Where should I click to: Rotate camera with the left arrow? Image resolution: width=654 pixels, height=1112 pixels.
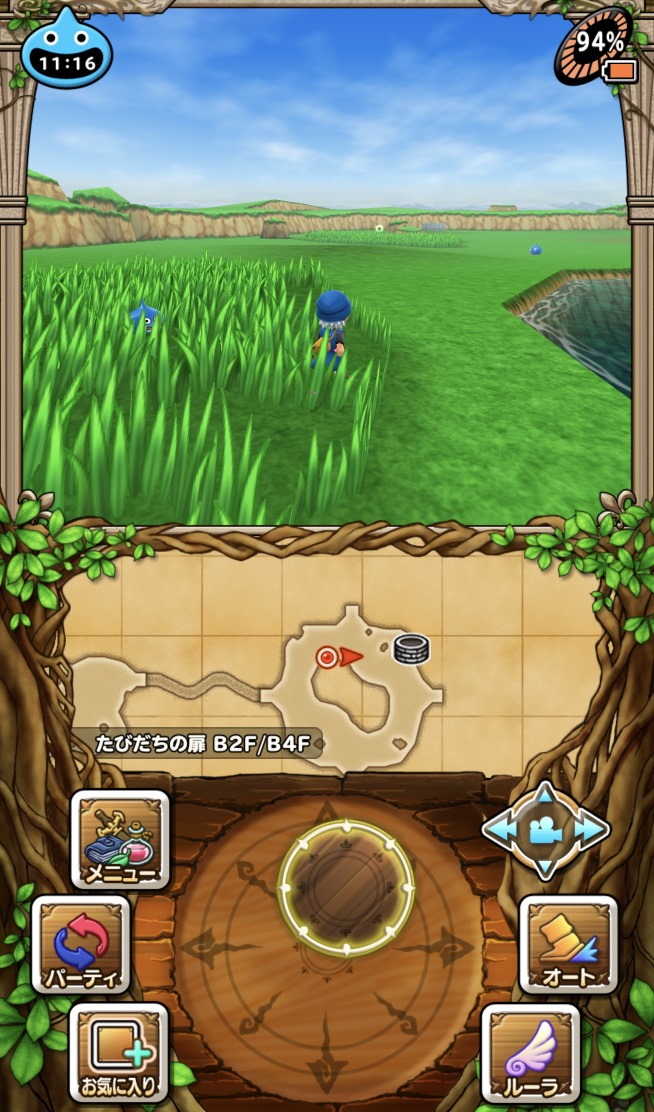500,831
